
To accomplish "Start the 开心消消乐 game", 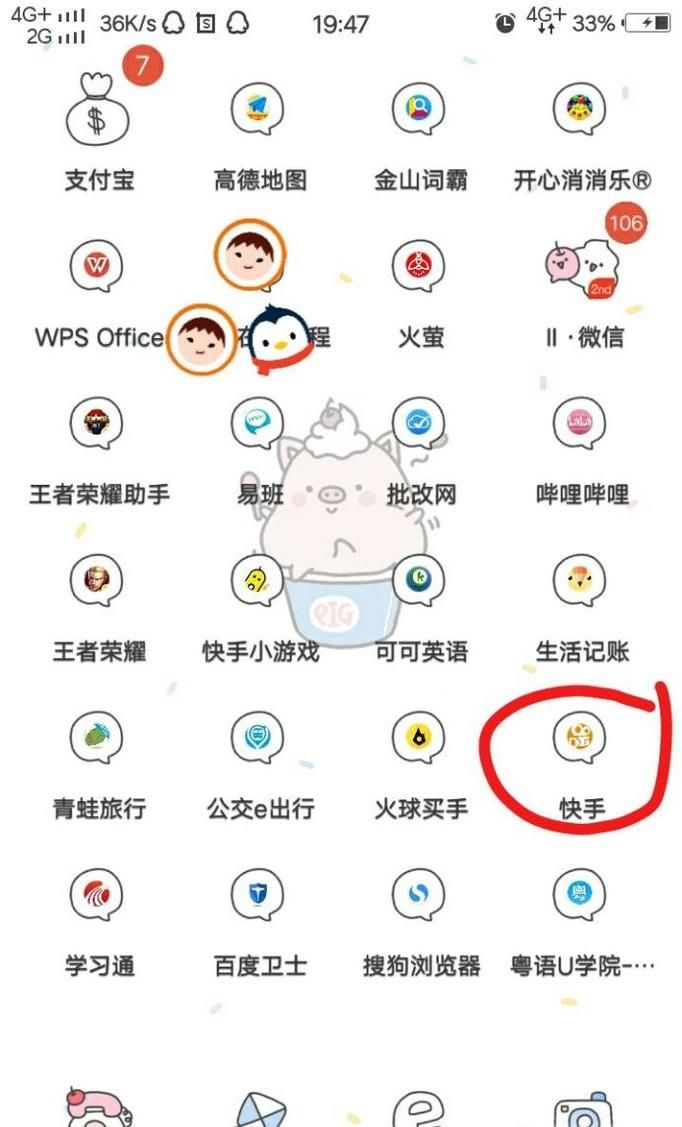I will (x=581, y=110).
